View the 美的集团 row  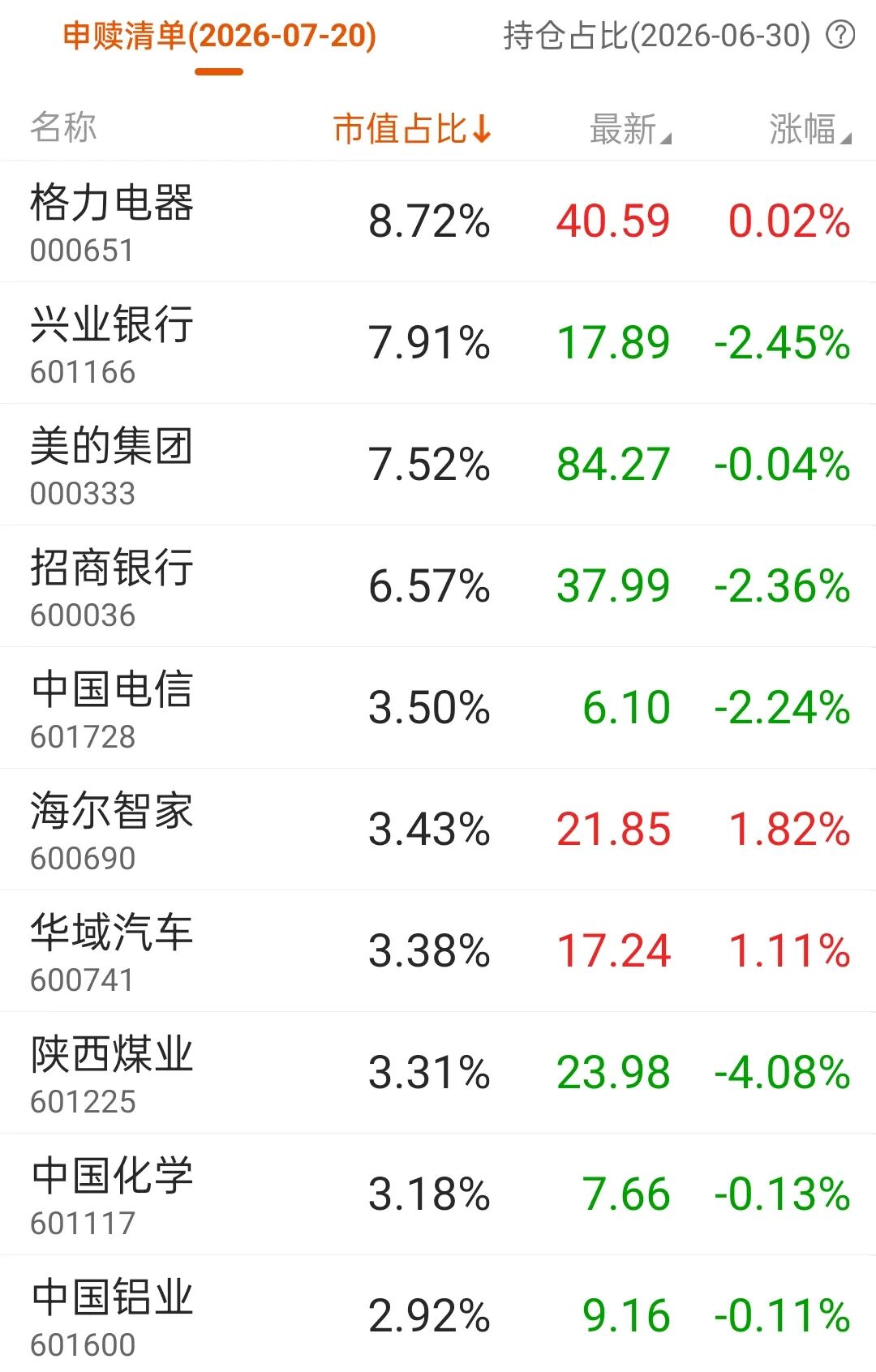(x=438, y=465)
